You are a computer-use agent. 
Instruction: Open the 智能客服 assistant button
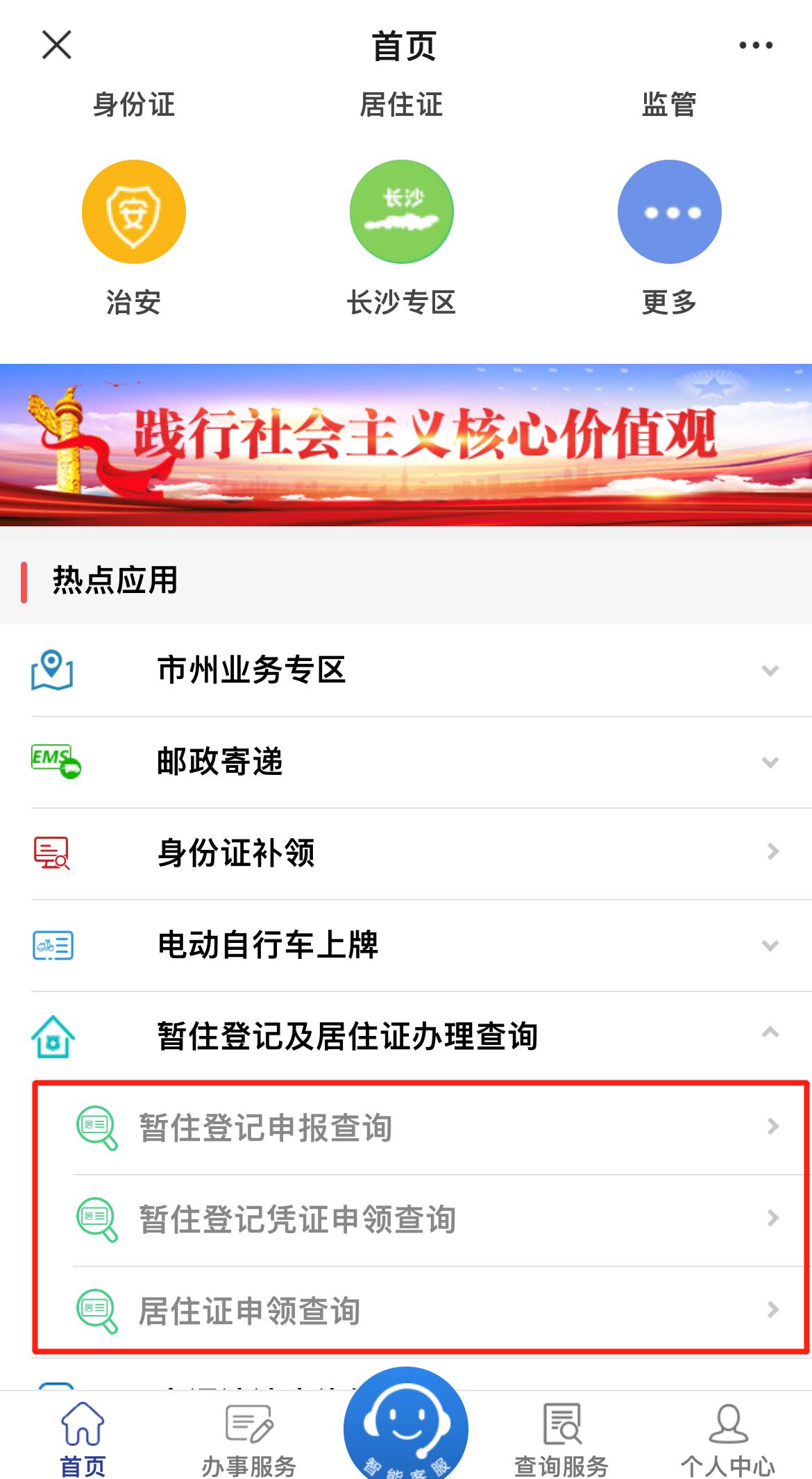[x=406, y=1427]
